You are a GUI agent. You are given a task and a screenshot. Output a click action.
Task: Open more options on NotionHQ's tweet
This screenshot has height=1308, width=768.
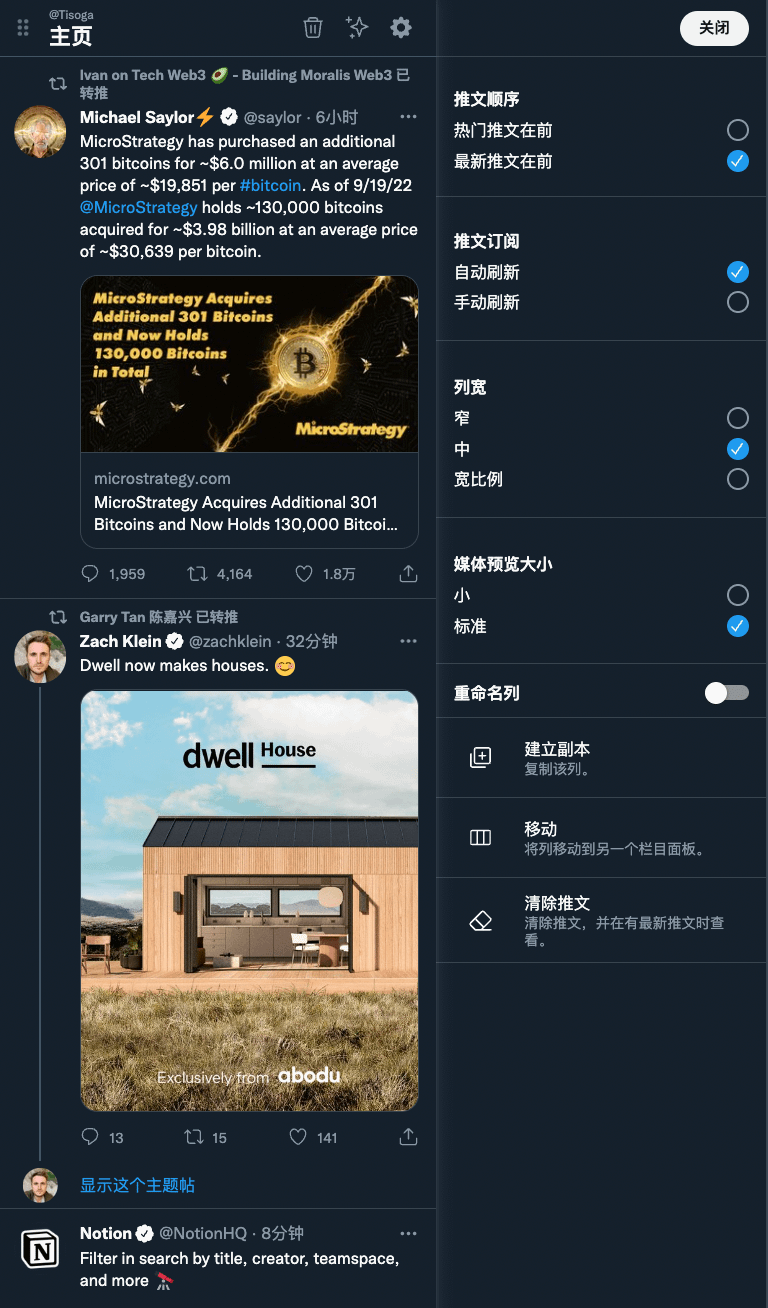[408, 1233]
